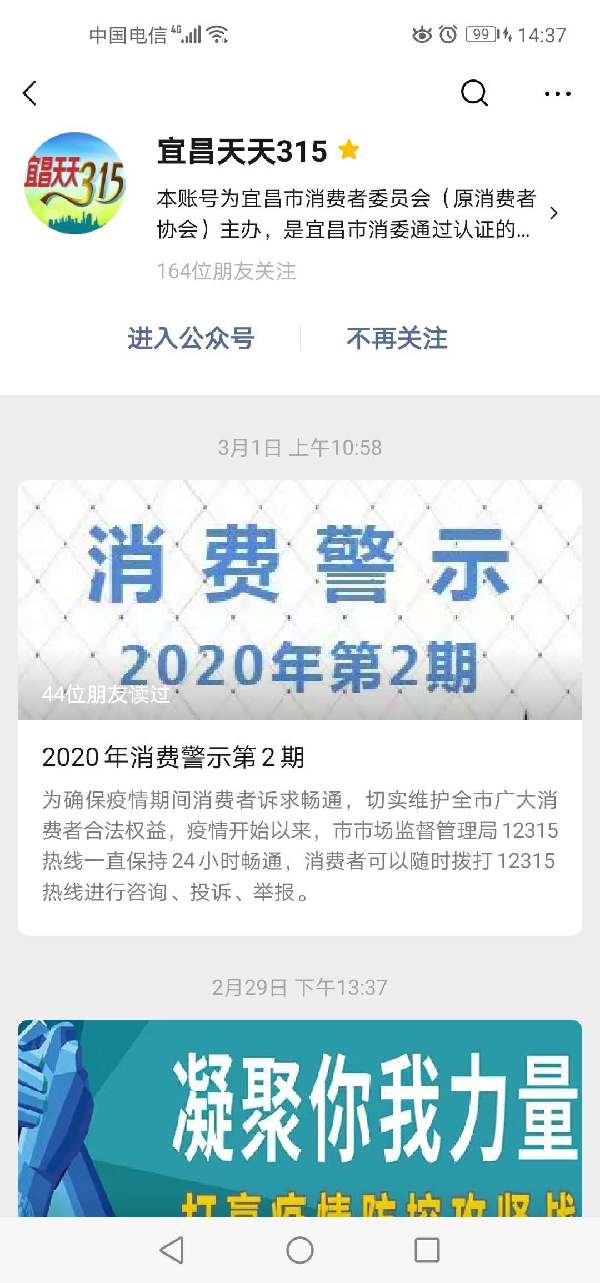
Task: Expand the 宜昌天天315 account description
Action: click(554, 213)
